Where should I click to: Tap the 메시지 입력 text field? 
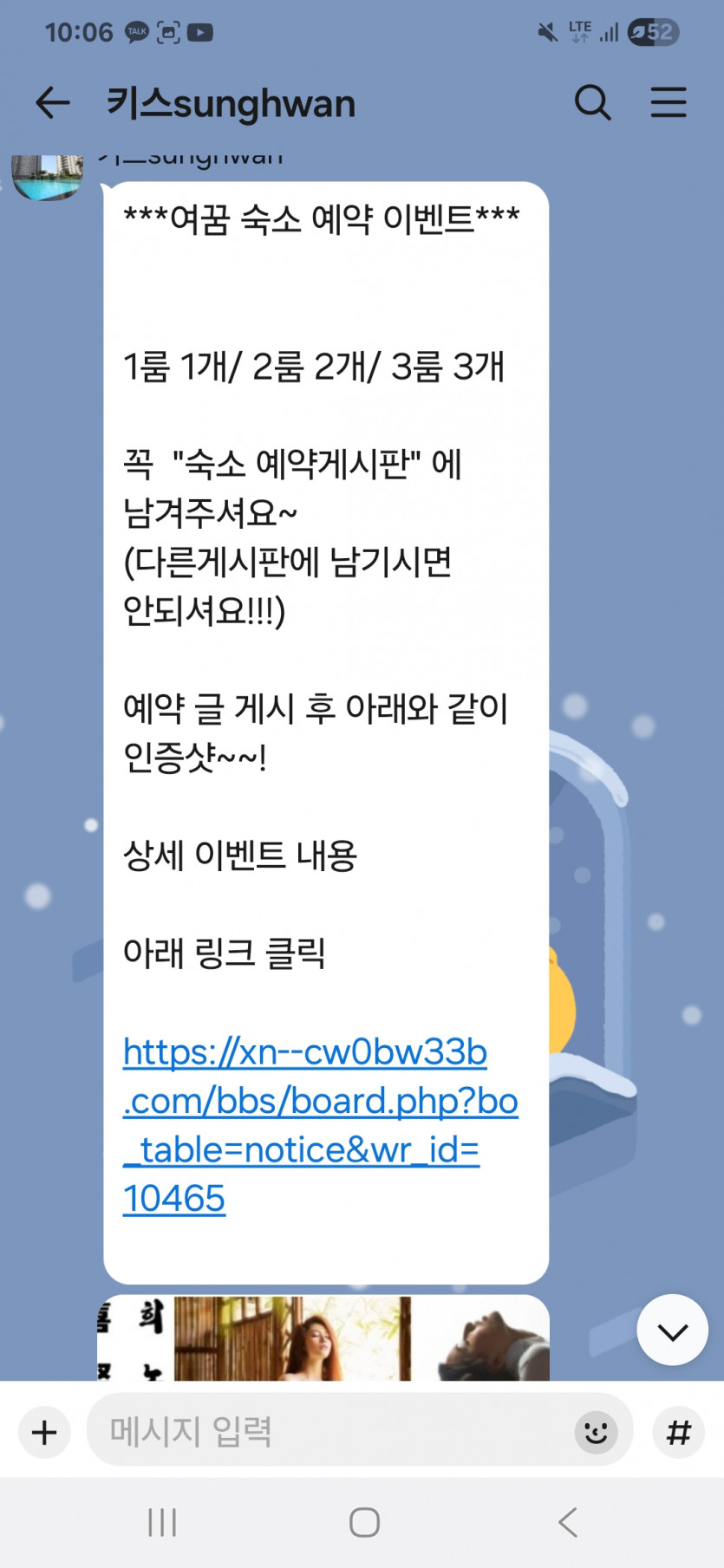pyautogui.click(x=329, y=1432)
